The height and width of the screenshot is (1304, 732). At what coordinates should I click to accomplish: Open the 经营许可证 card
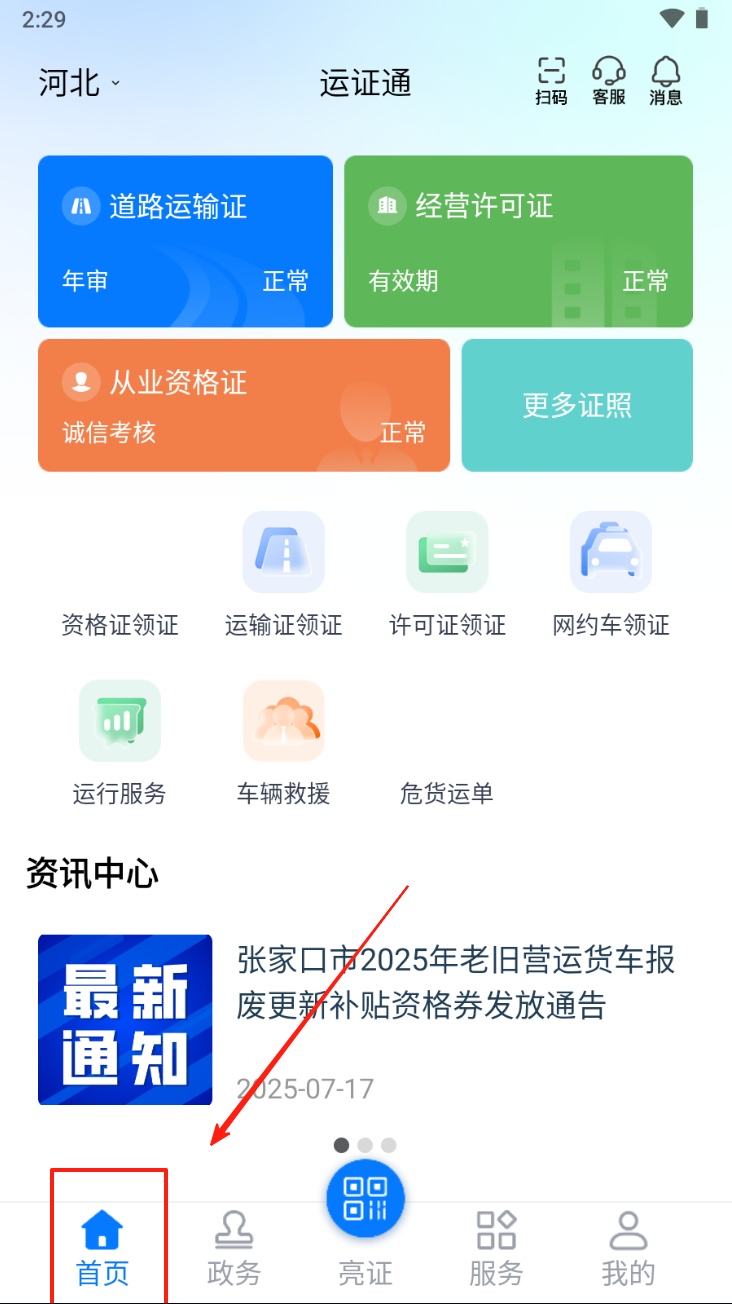click(x=518, y=241)
